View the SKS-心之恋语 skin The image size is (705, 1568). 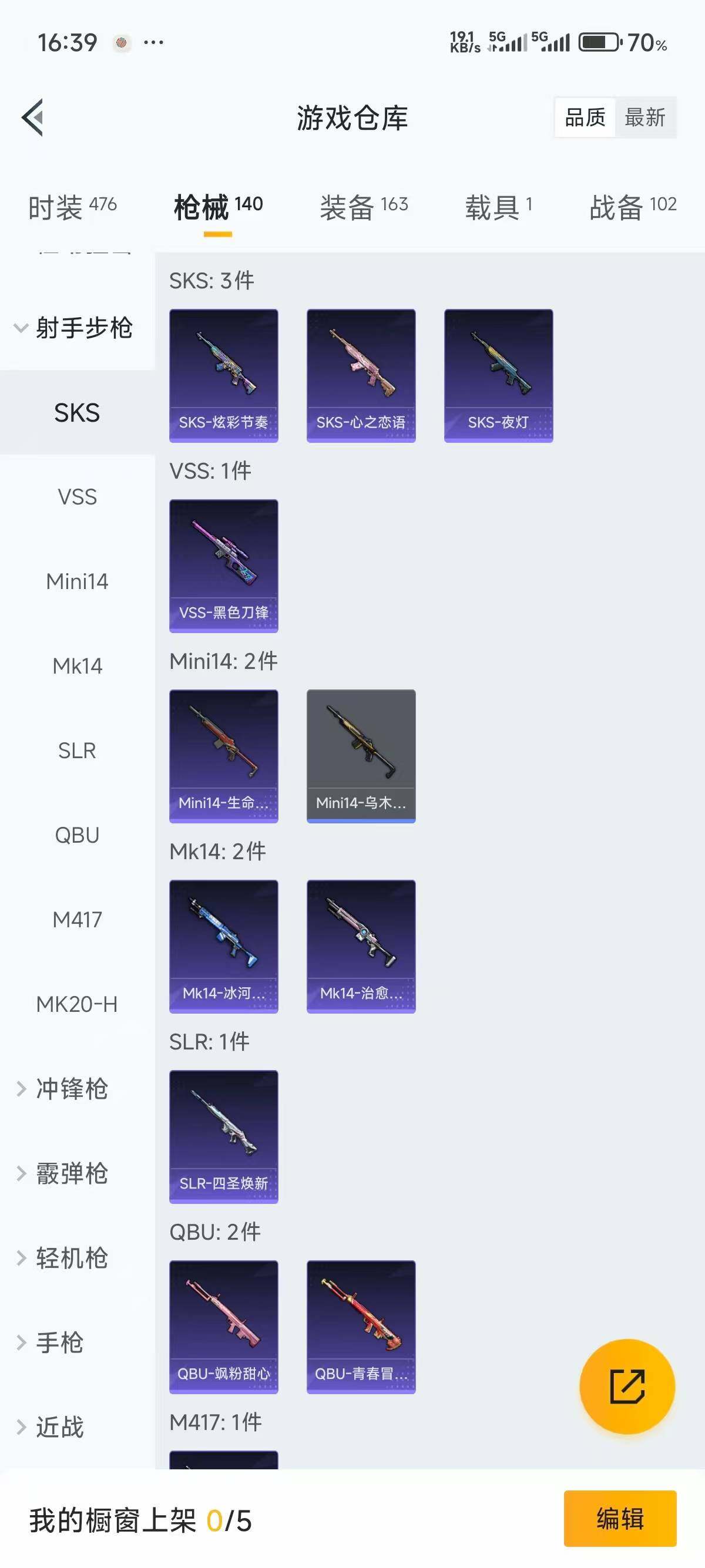(x=361, y=376)
